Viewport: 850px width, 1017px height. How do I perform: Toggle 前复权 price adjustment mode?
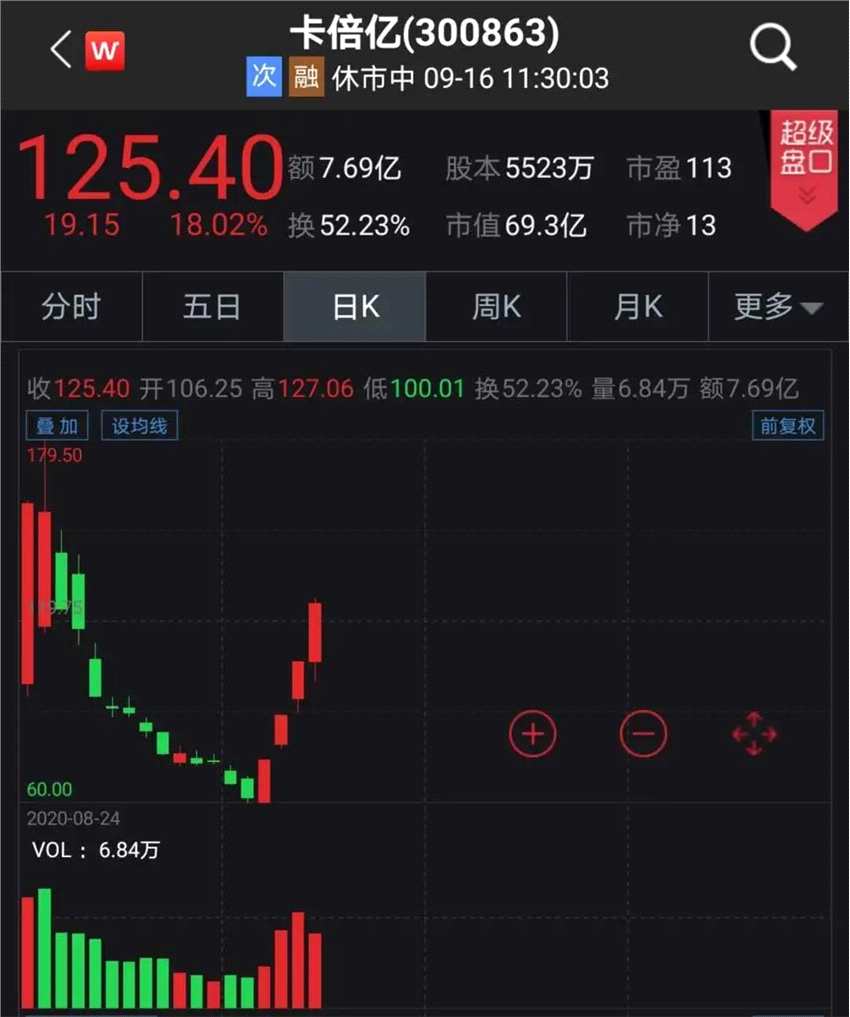coord(787,425)
